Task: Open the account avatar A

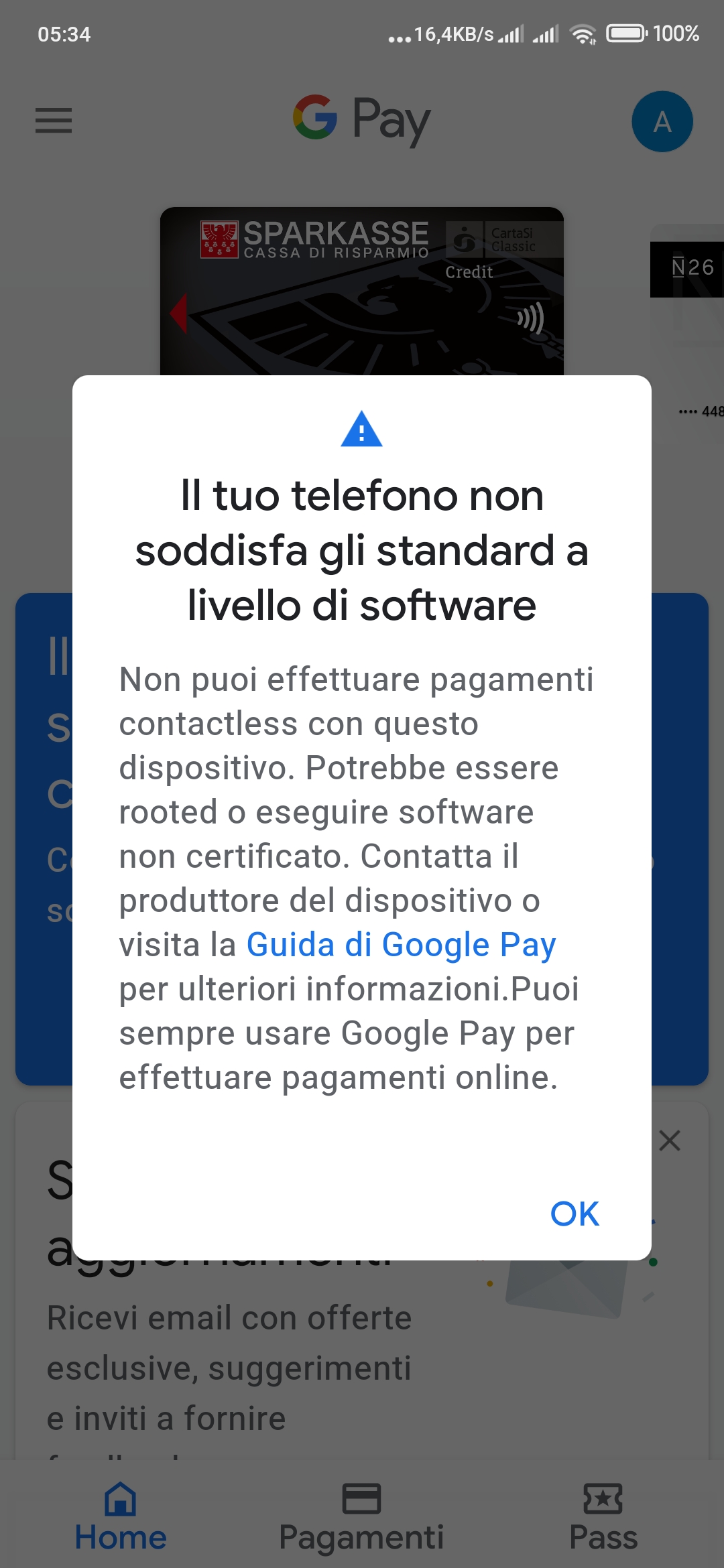Action: pos(662,121)
